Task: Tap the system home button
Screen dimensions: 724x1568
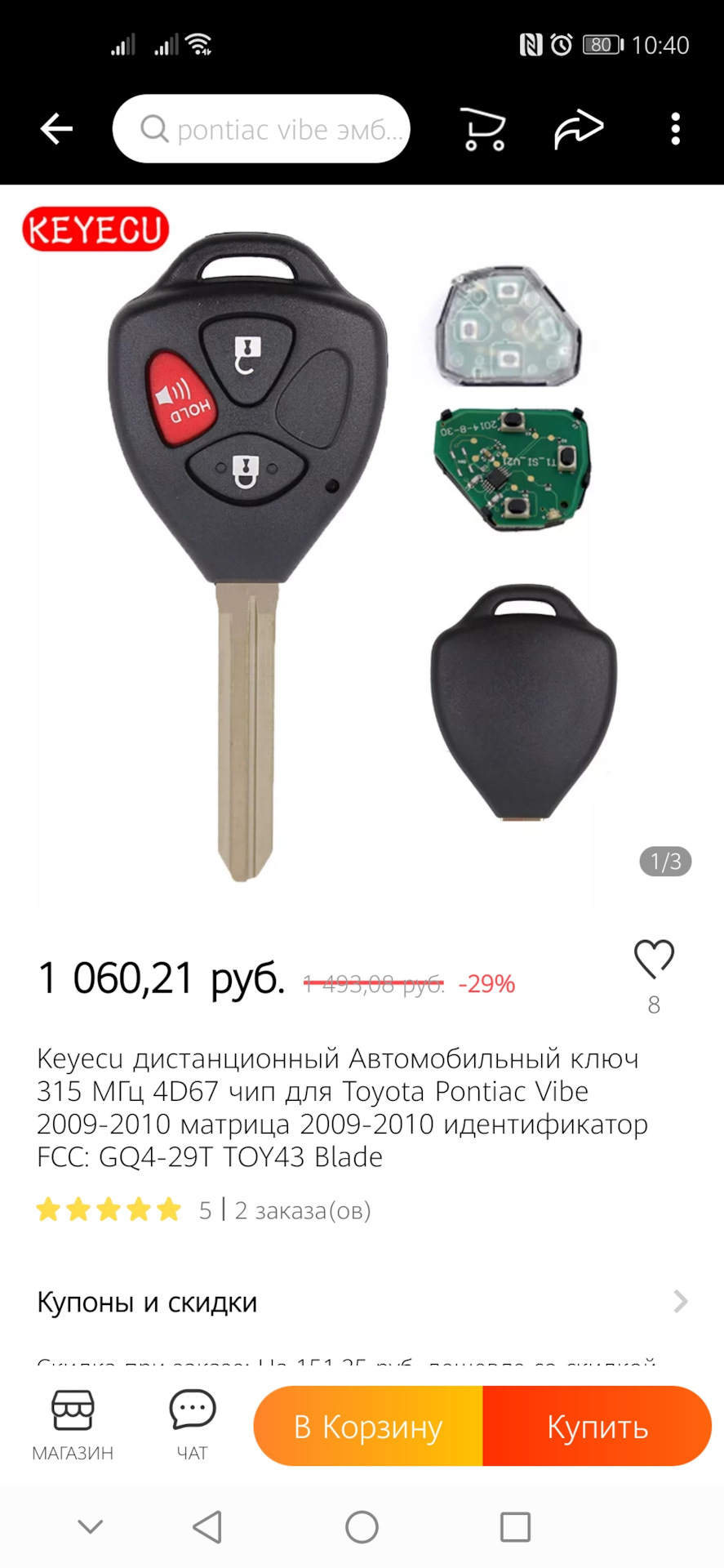Action: coord(362,1527)
